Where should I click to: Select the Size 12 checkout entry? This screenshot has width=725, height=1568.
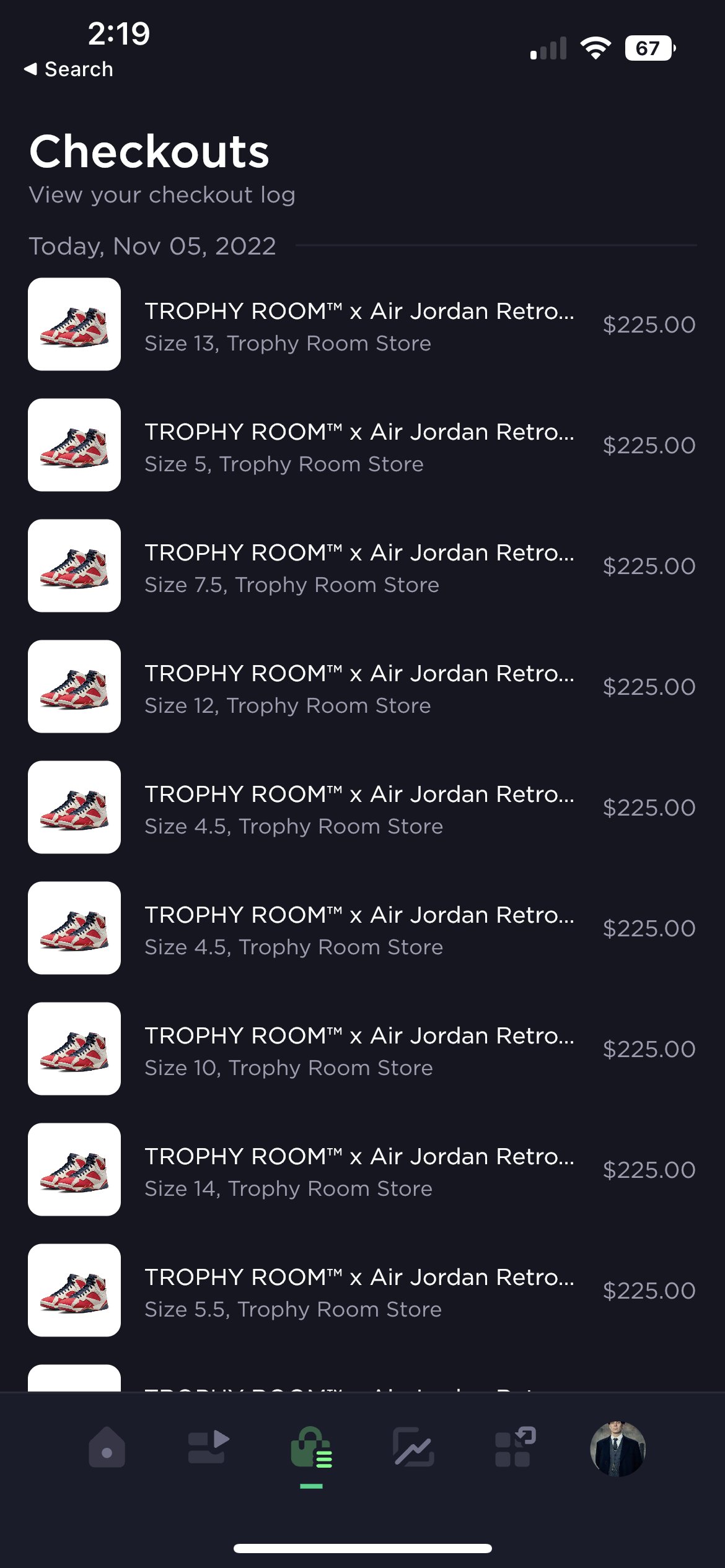362,687
